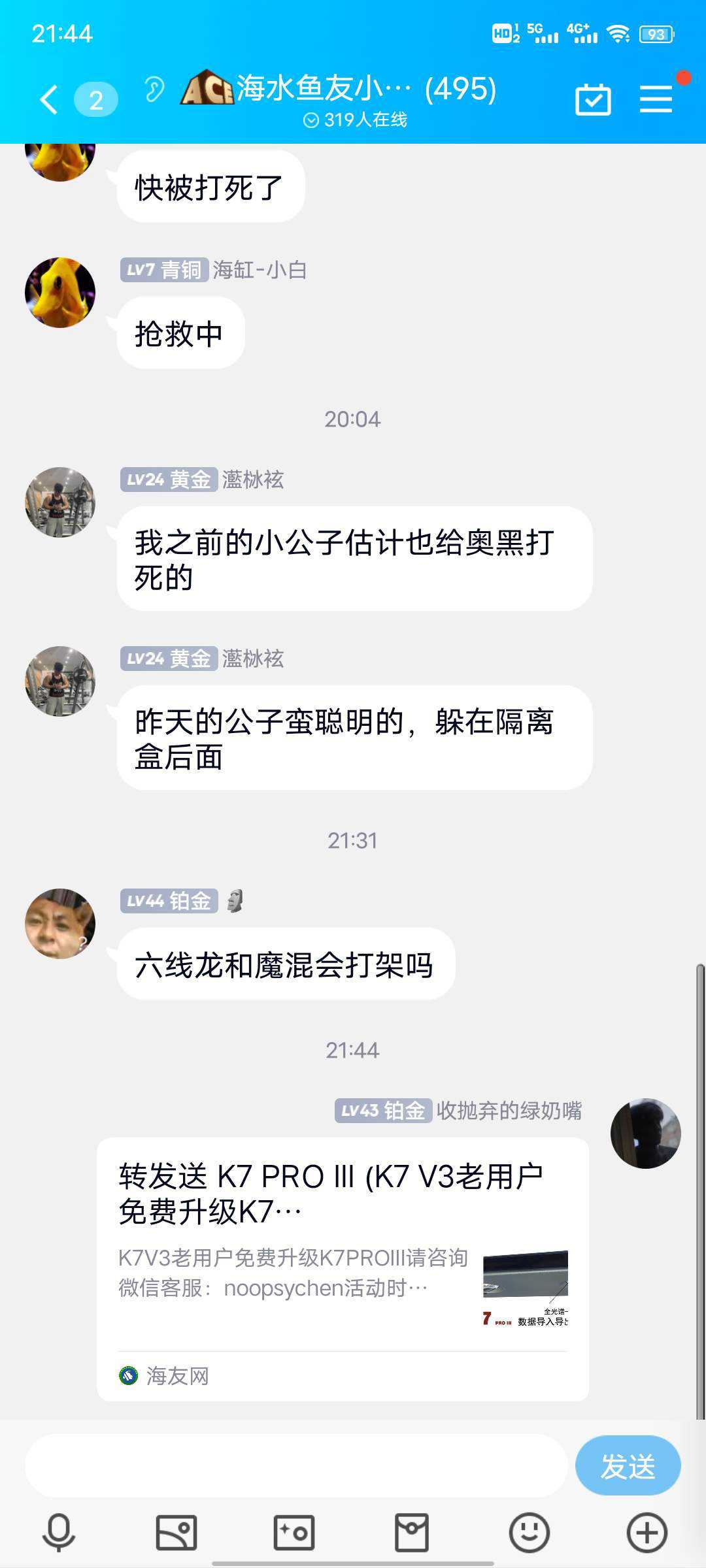Open the emoji smiley panel
Image resolution: width=706 pixels, height=1568 pixels.
(529, 1532)
